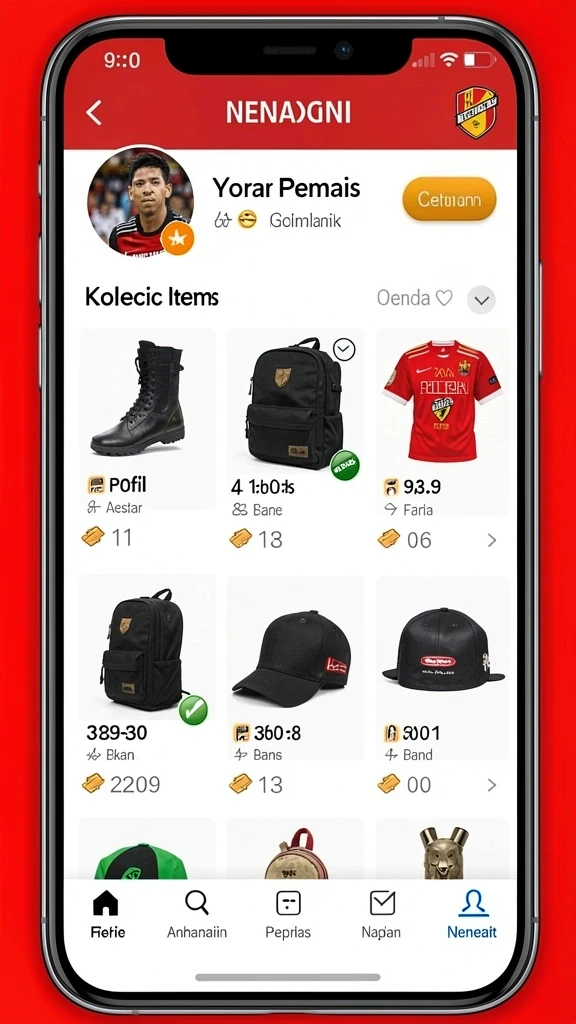Open the backpack item priced 18
This screenshot has height=1024, width=576.
295,440
